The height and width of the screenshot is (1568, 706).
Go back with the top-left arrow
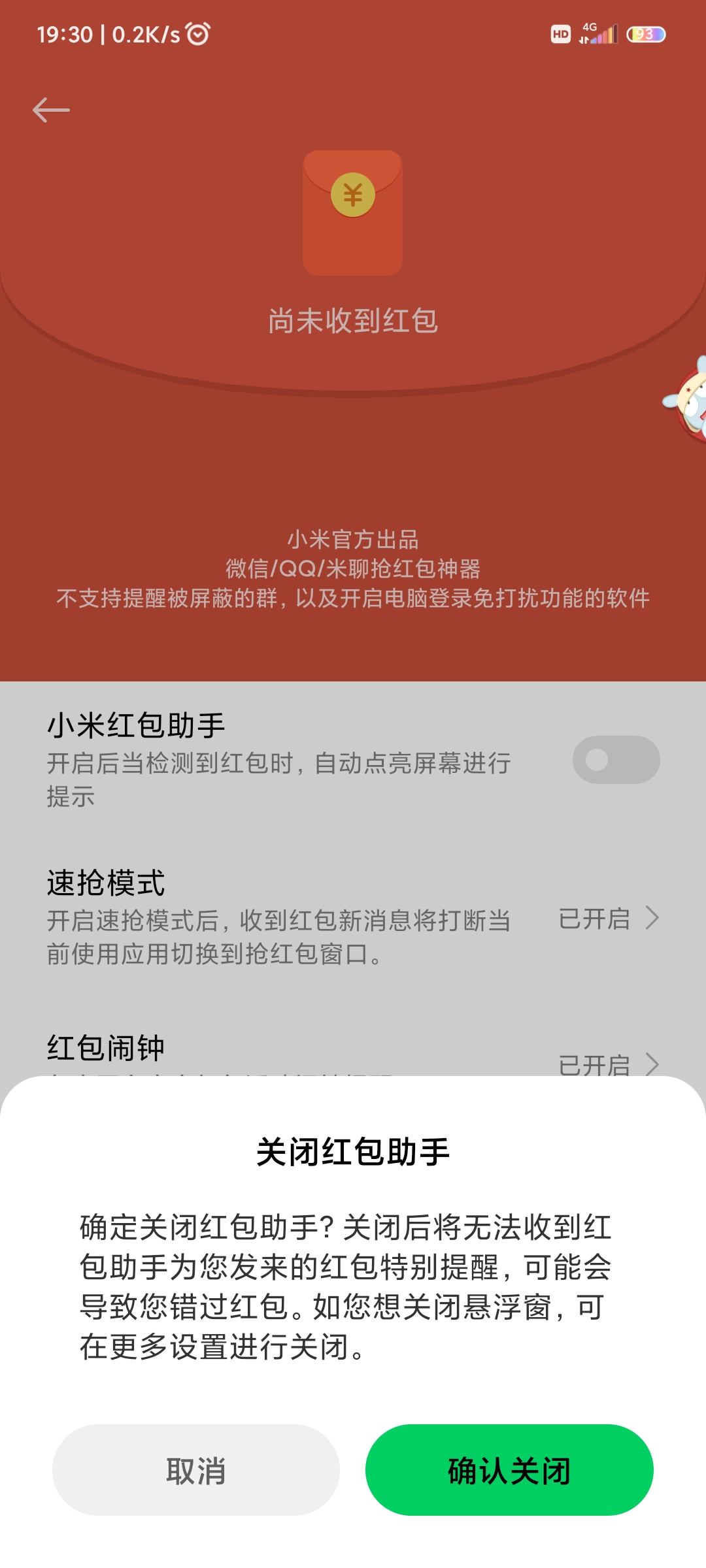[51, 110]
